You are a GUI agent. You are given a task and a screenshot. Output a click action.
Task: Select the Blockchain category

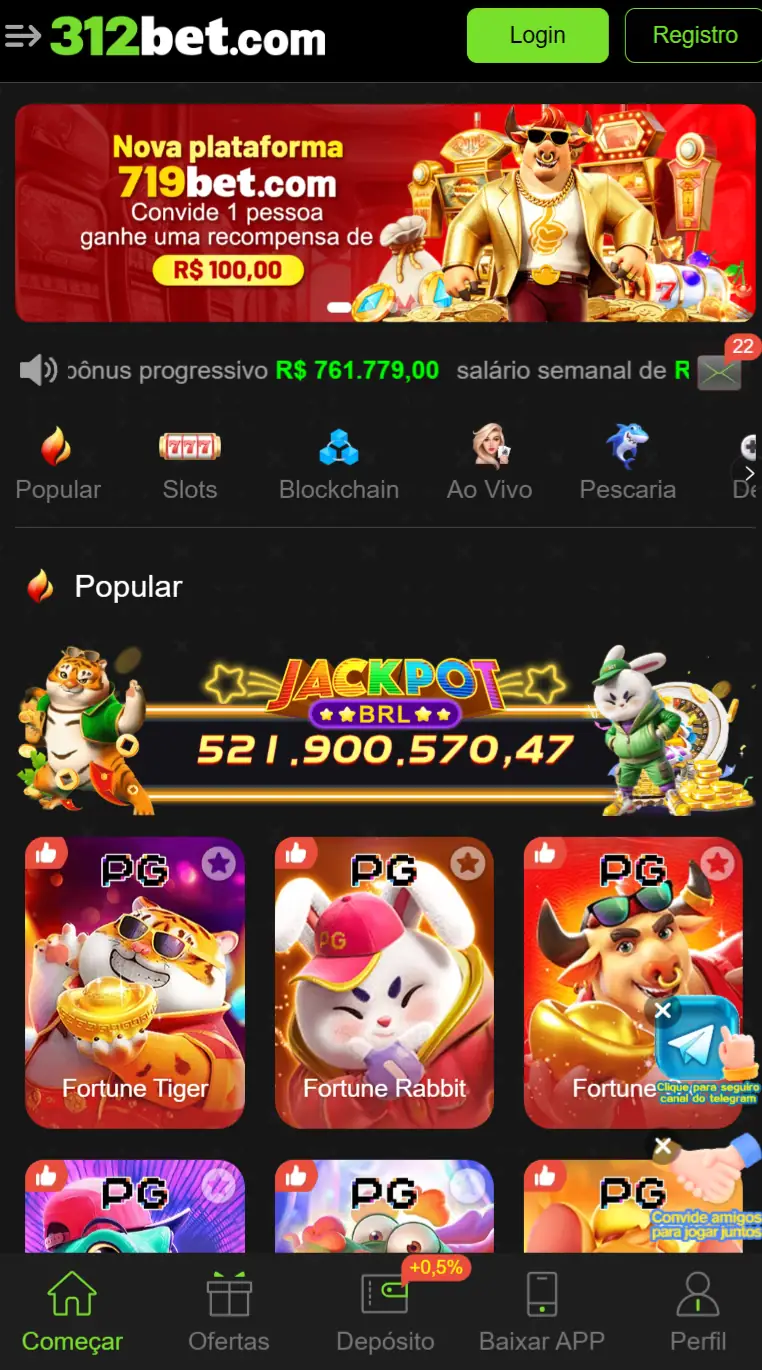point(338,463)
